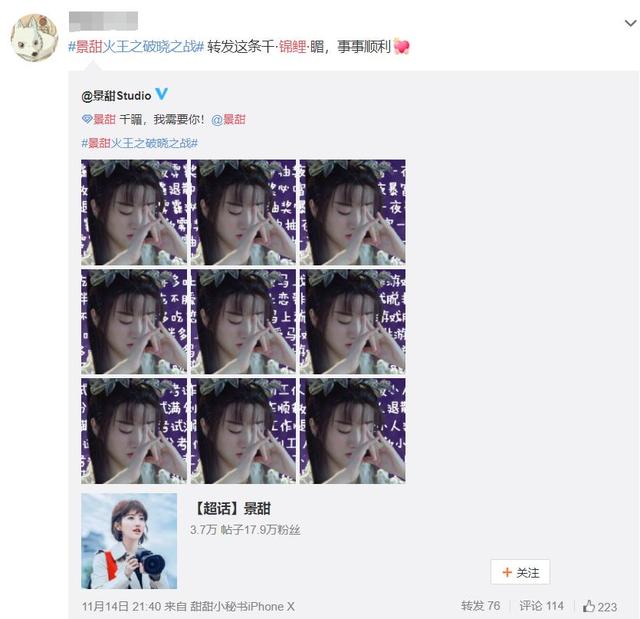Open the @景甜 mention link
Viewport: 640px width, 619px height.
pyautogui.click(x=228, y=119)
